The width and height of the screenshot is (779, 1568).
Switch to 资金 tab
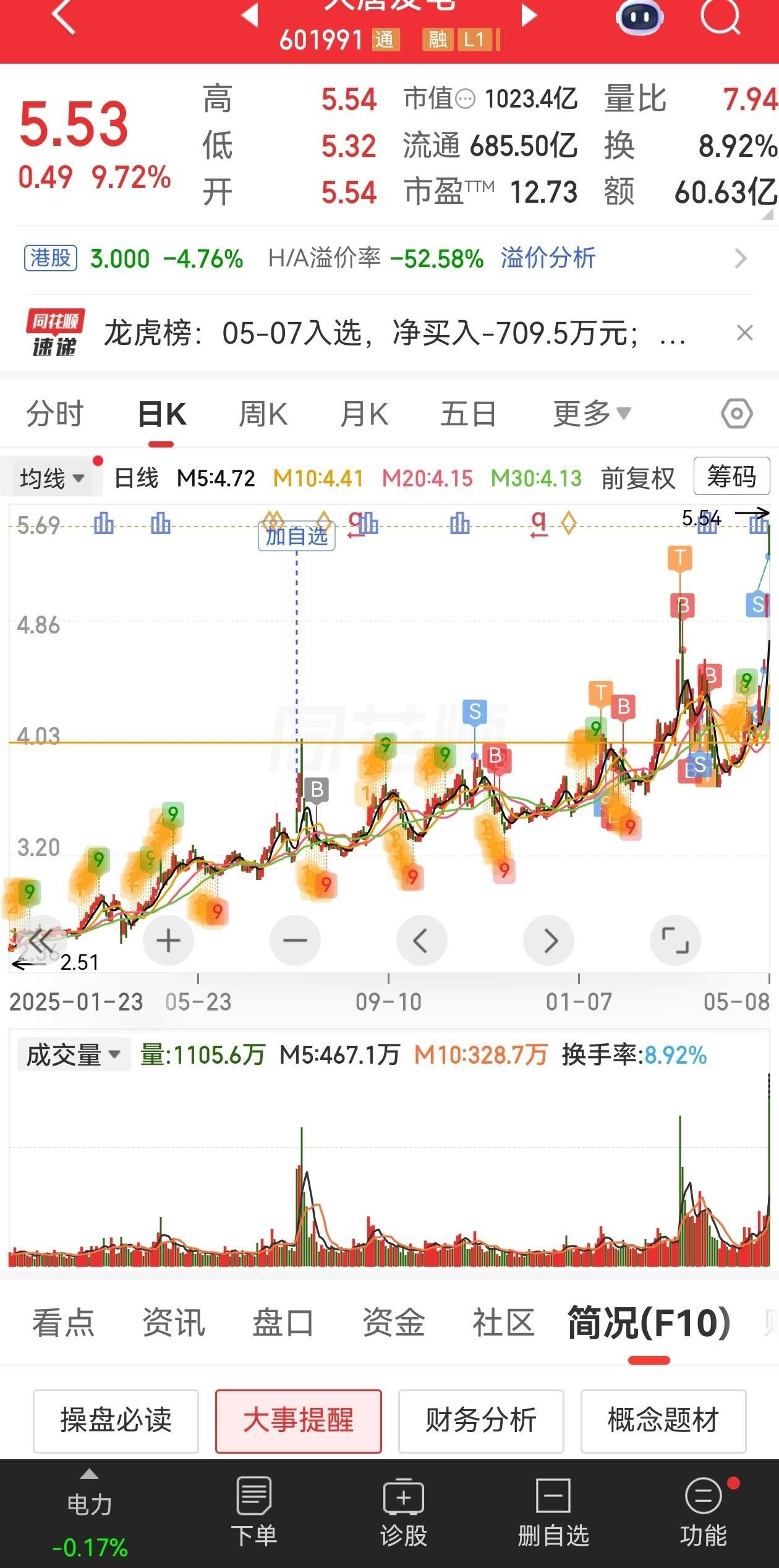[x=393, y=1323]
